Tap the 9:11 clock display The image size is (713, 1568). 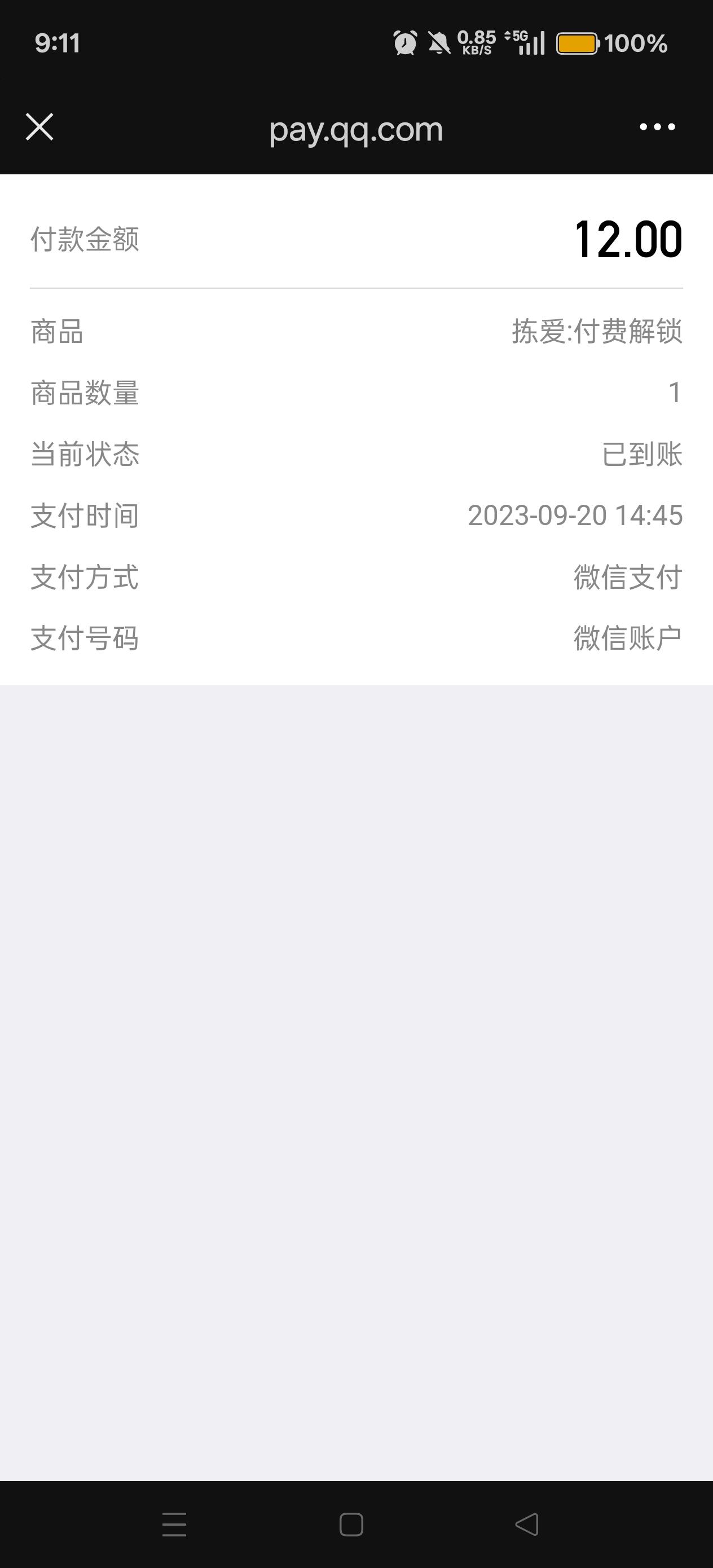59,44
